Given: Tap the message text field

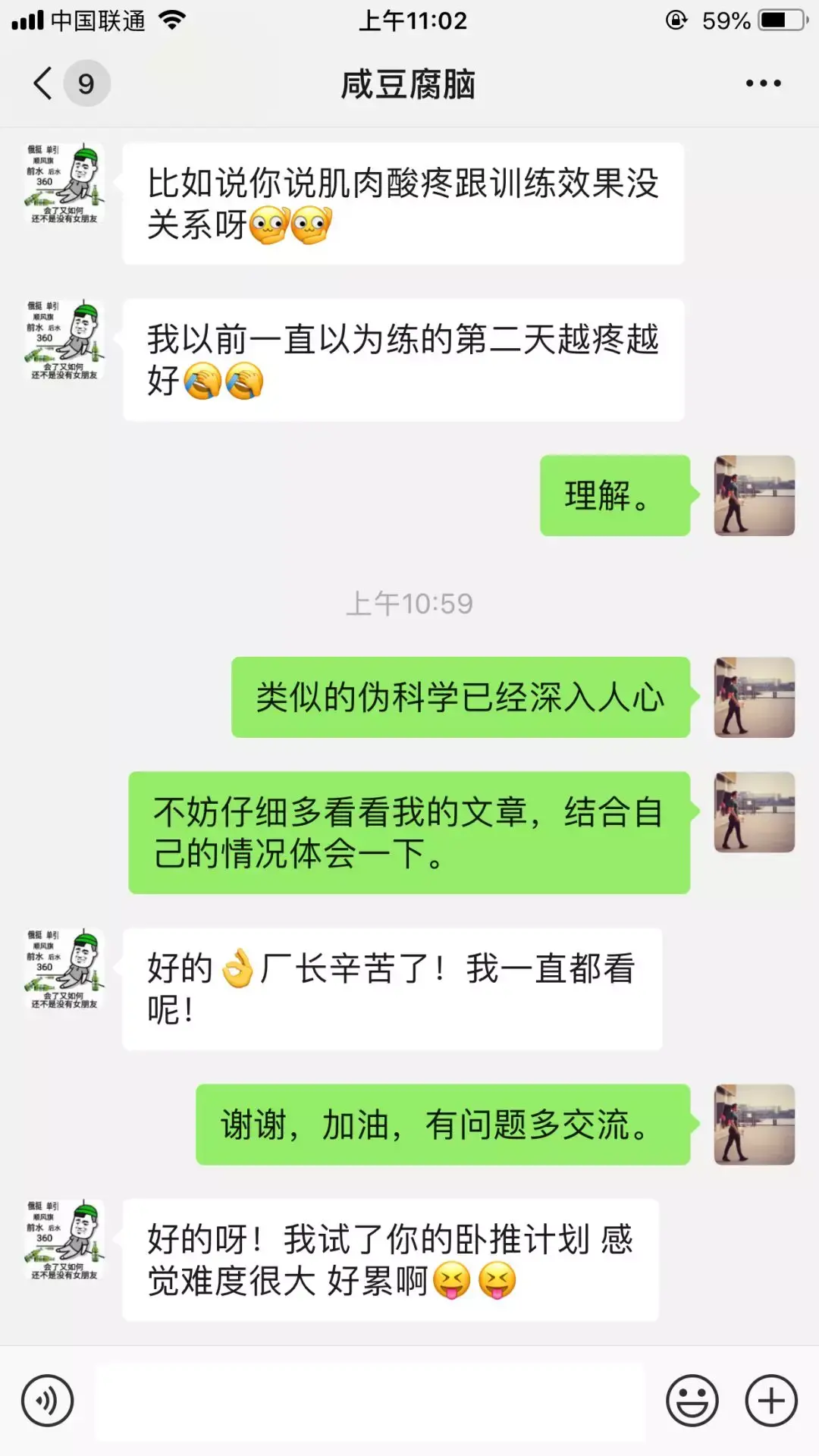Looking at the screenshot, I should [370, 1401].
